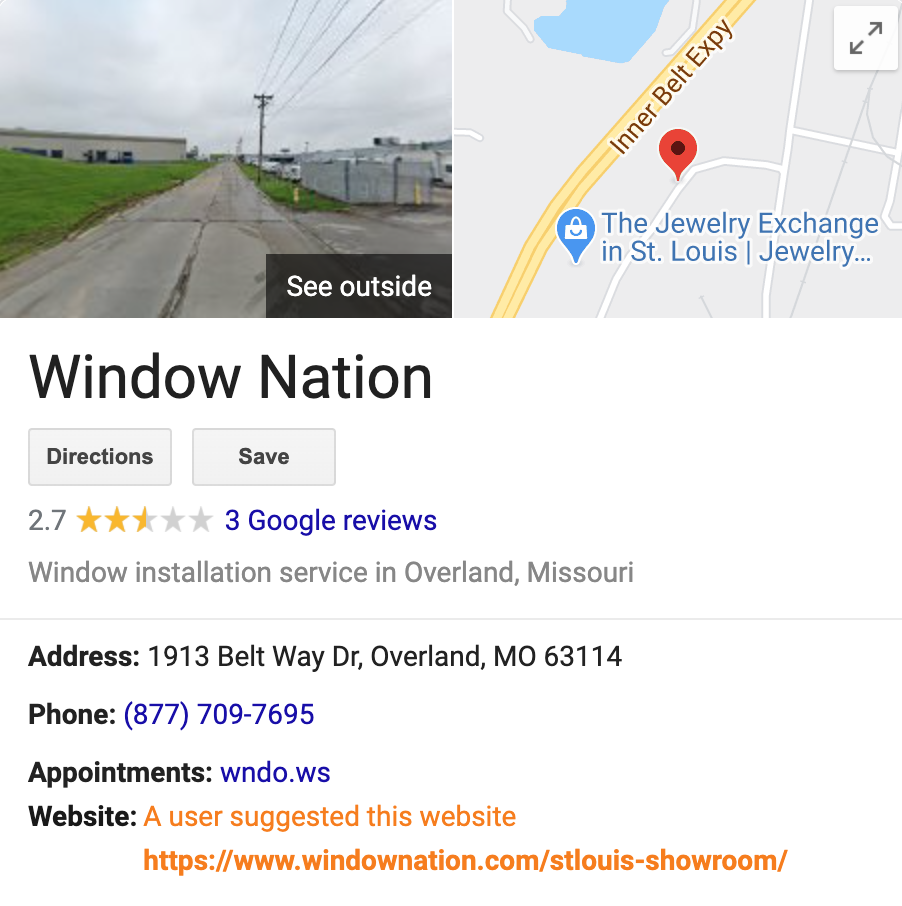Call the phone number (877) 709-7695
Image resolution: width=902 pixels, height=906 pixels.
tap(219, 714)
